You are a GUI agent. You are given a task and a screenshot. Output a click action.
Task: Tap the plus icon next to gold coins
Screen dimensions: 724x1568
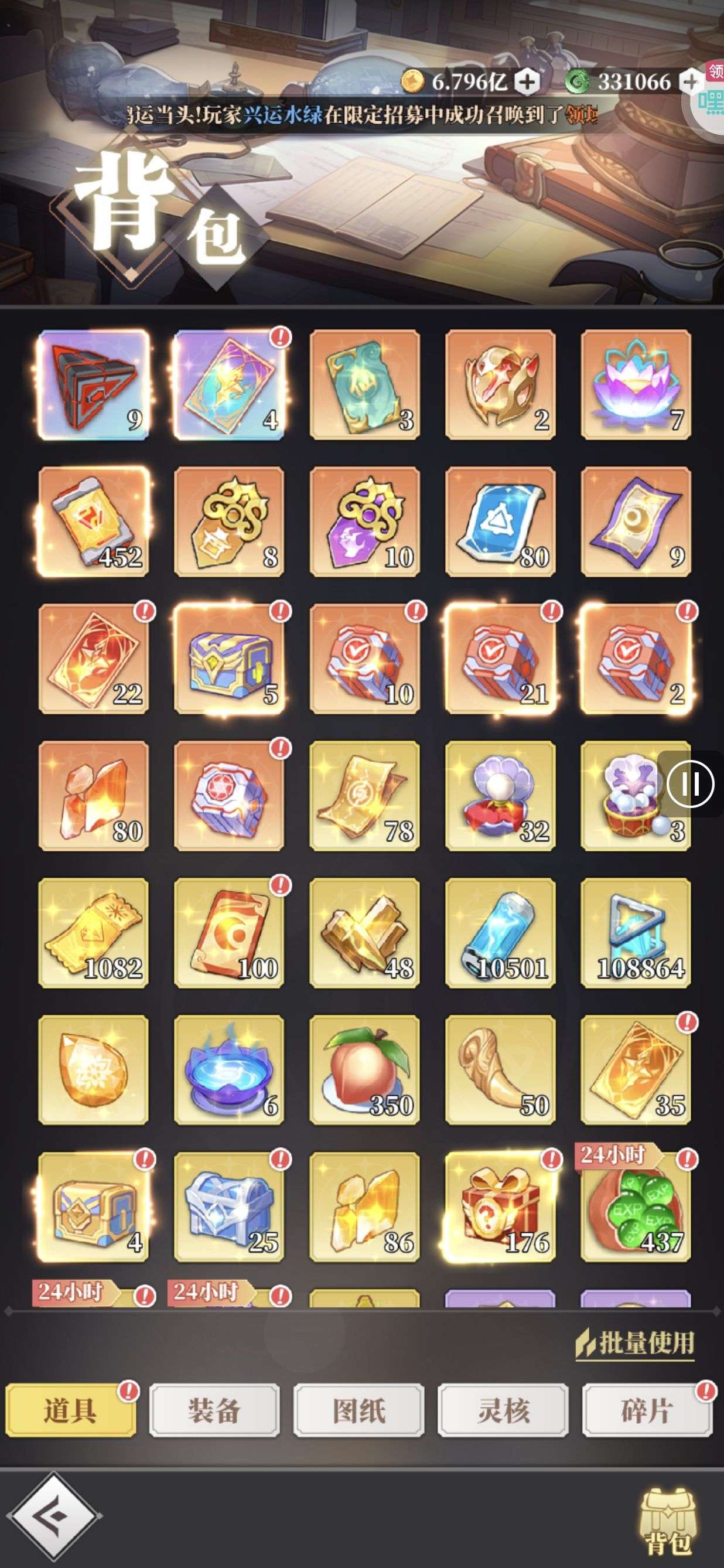pyautogui.click(x=527, y=81)
